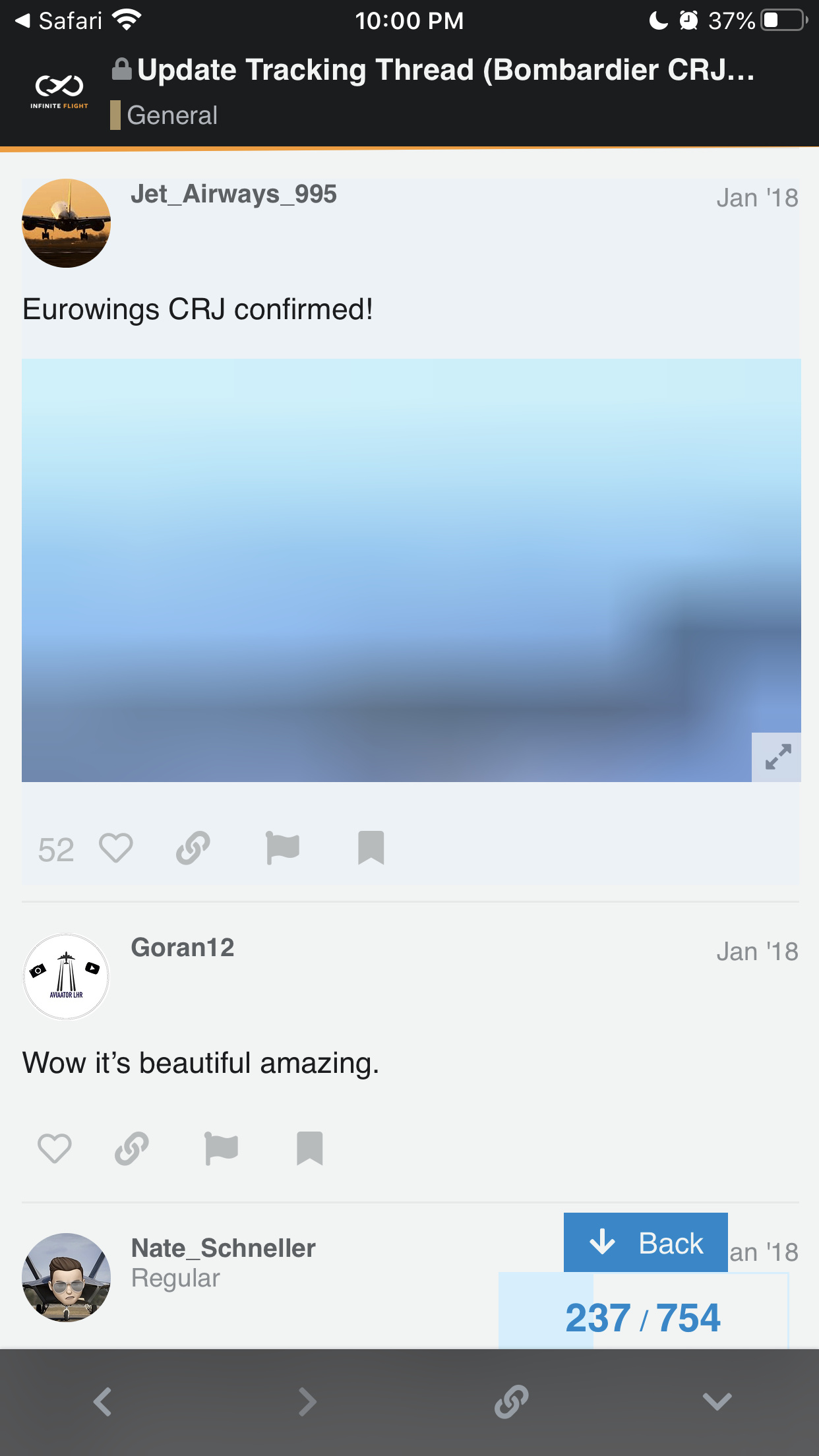Open Jet_Airways_995's username link

pyautogui.click(x=233, y=194)
